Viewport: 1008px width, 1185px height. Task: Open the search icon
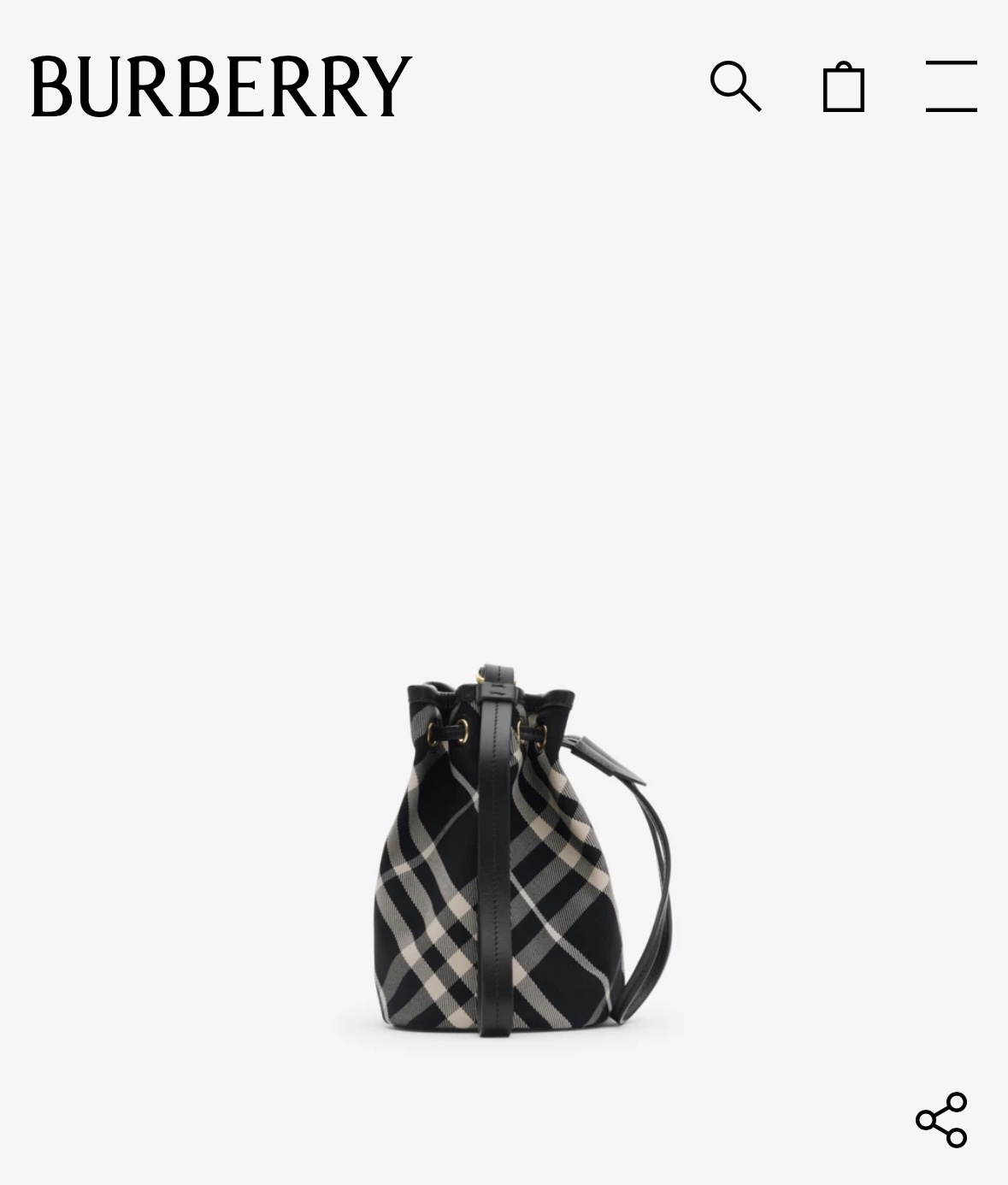point(735,86)
